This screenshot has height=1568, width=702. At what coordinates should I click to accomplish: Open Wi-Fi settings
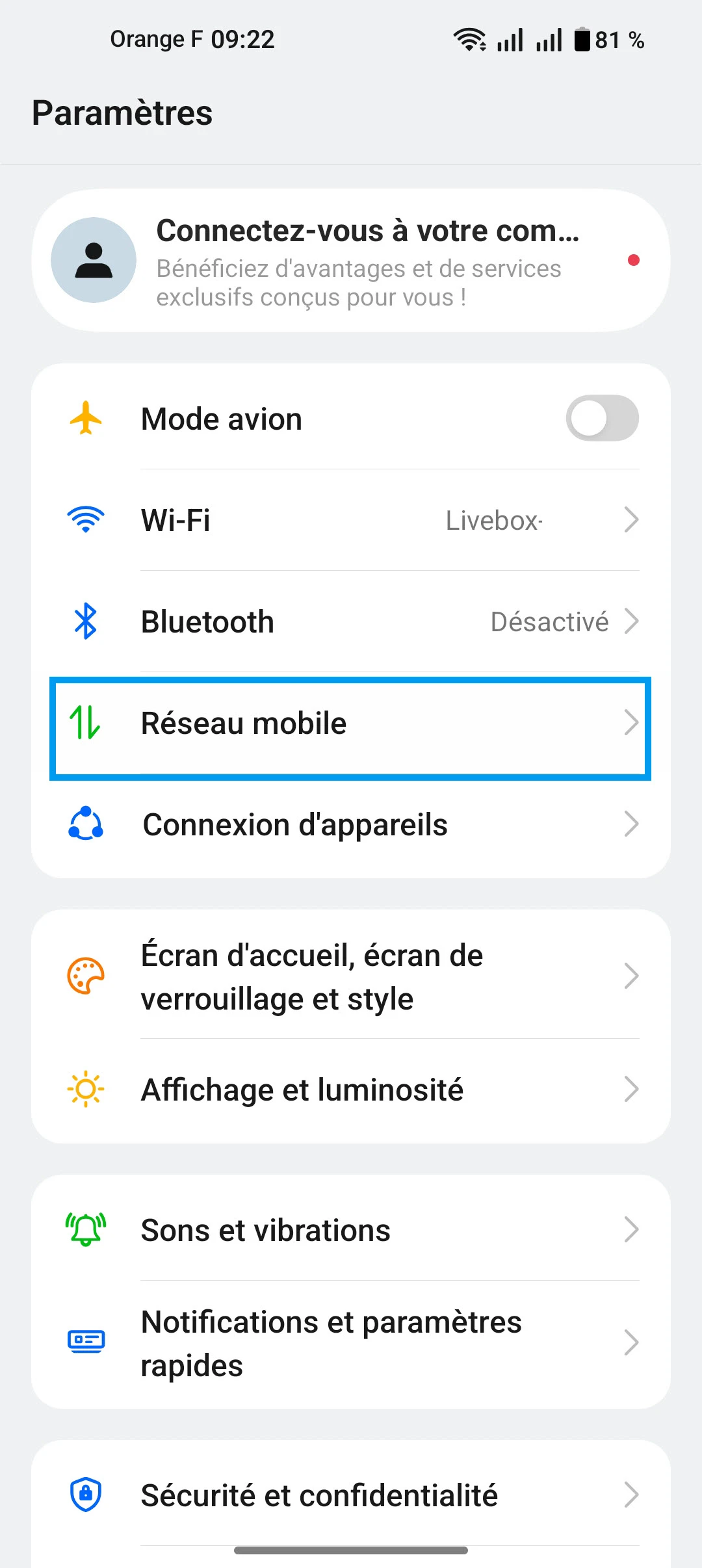pyautogui.click(x=351, y=520)
